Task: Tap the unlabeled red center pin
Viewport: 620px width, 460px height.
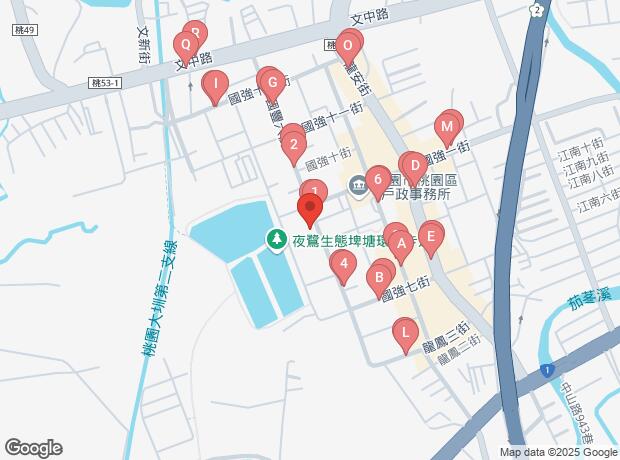Action: tap(310, 209)
